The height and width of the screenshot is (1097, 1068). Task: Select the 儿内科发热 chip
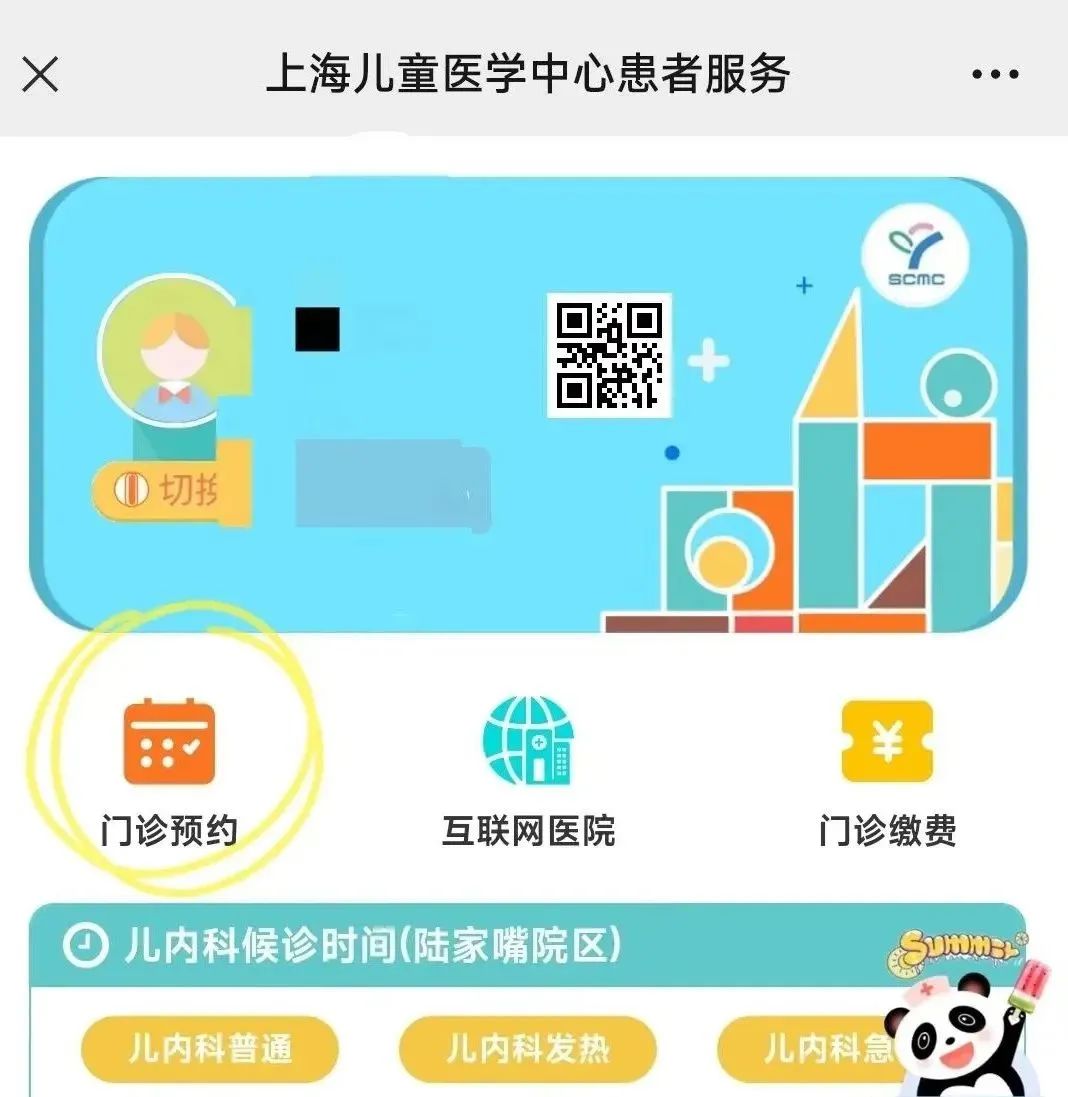coord(528,1049)
